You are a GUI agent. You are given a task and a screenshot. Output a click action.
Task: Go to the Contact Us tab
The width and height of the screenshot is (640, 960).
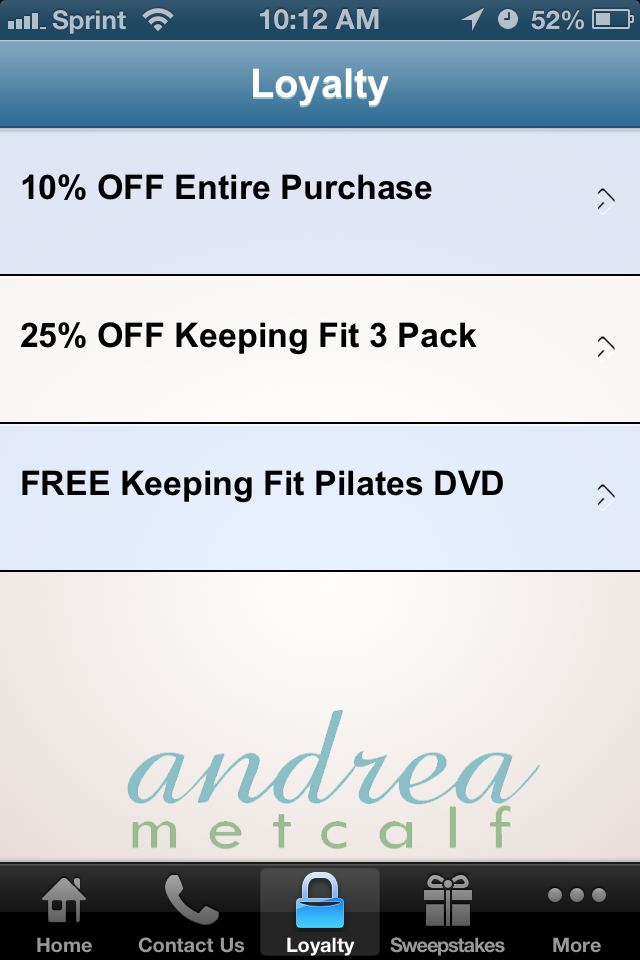pos(191,914)
